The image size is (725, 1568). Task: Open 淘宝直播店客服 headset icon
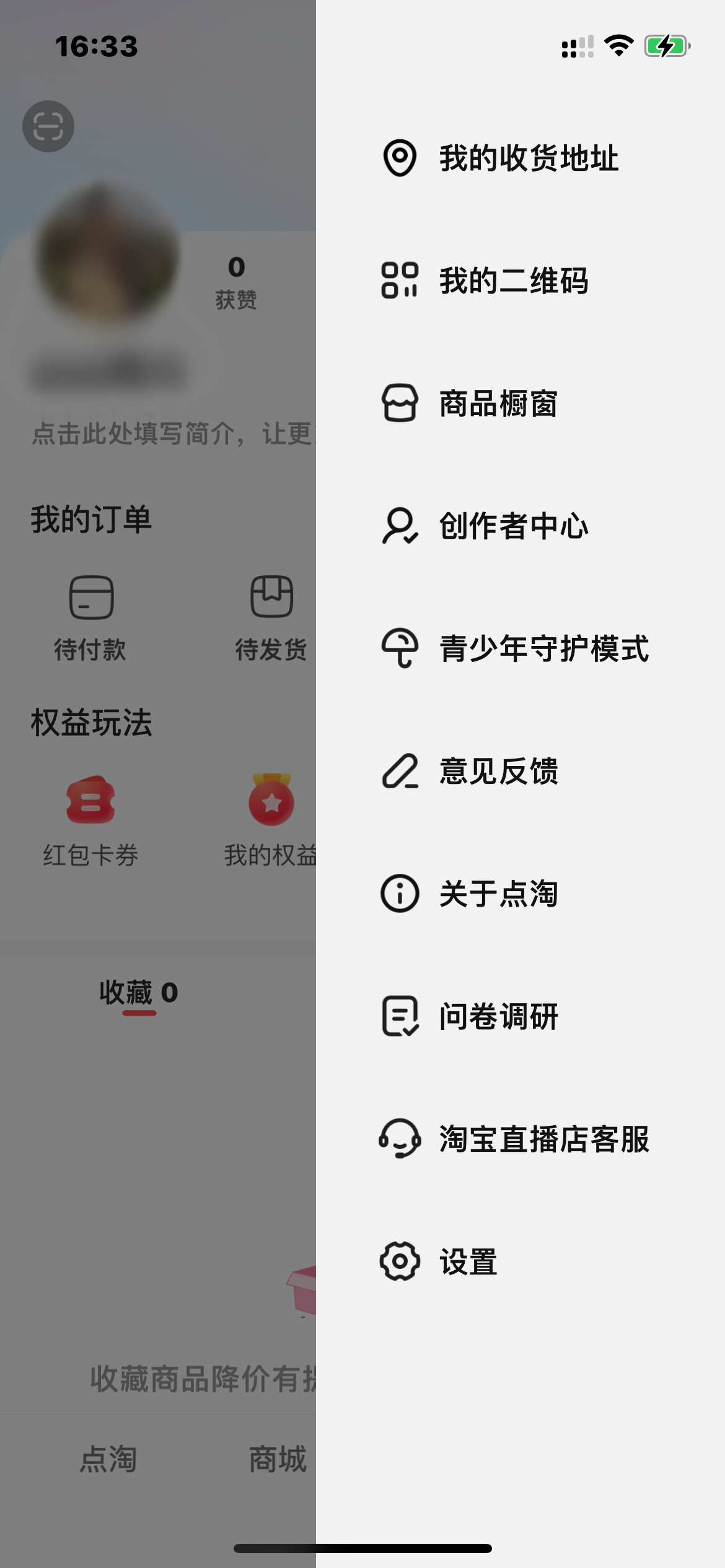pyautogui.click(x=399, y=1139)
